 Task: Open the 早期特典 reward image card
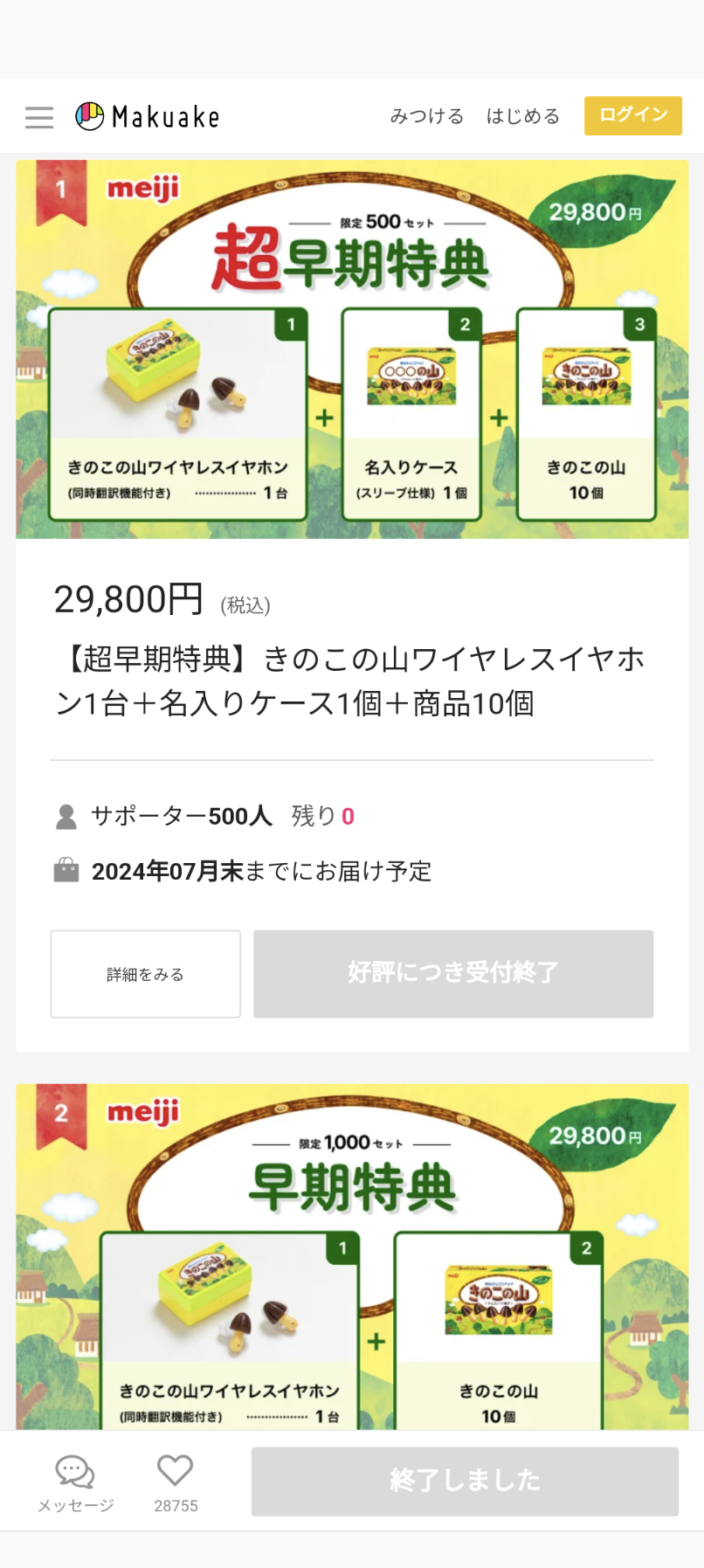[x=352, y=1258]
